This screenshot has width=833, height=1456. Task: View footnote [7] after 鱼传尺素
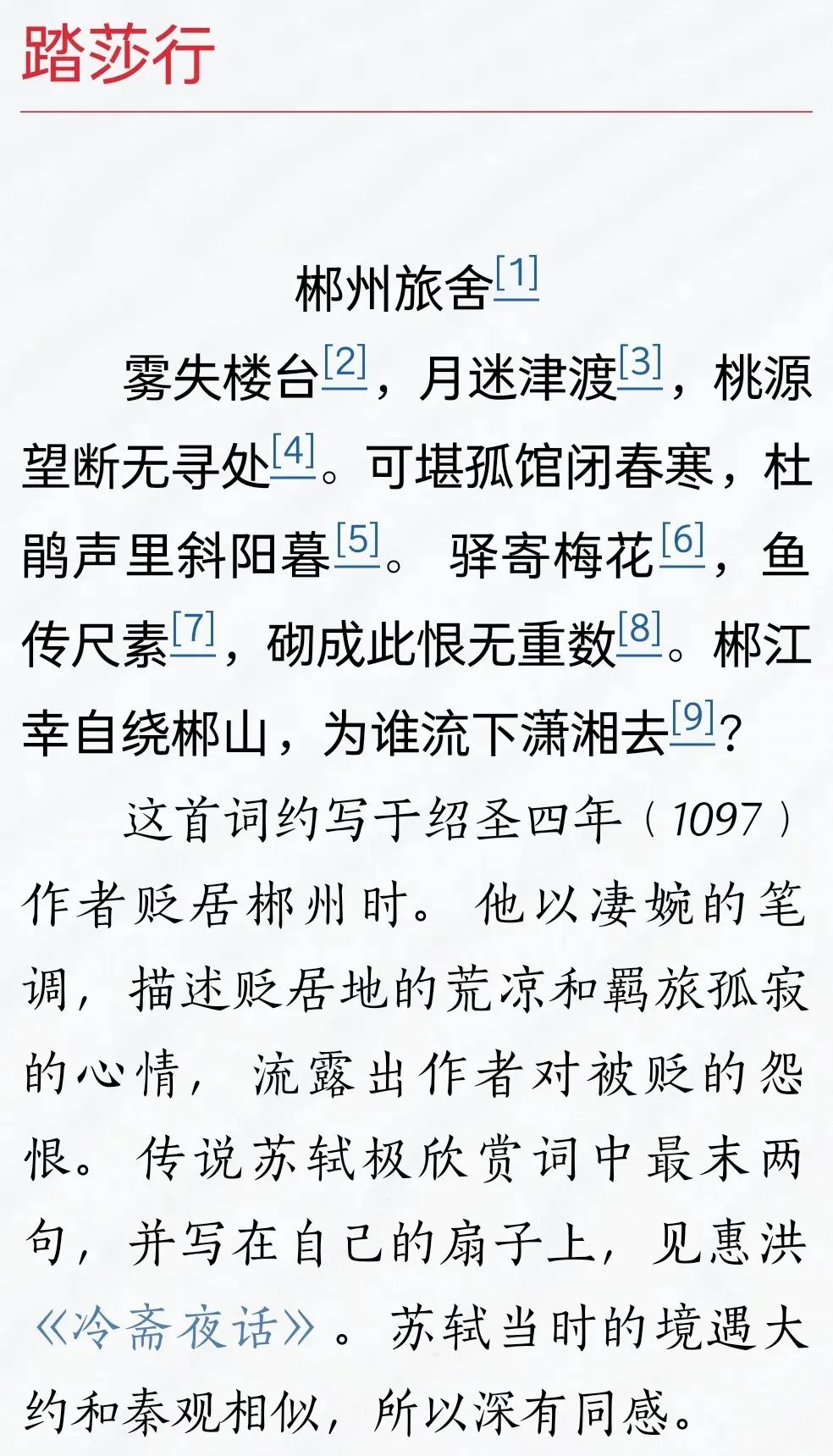pos(193,633)
